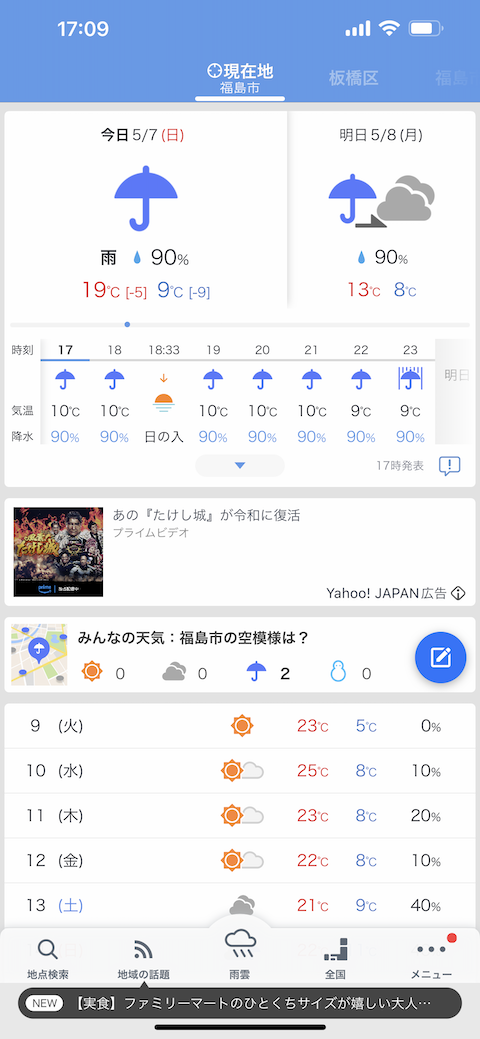This screenshot has width=480, height=1039.
Task: Post a weather report with the pencil button
Action: coord(441,657)
